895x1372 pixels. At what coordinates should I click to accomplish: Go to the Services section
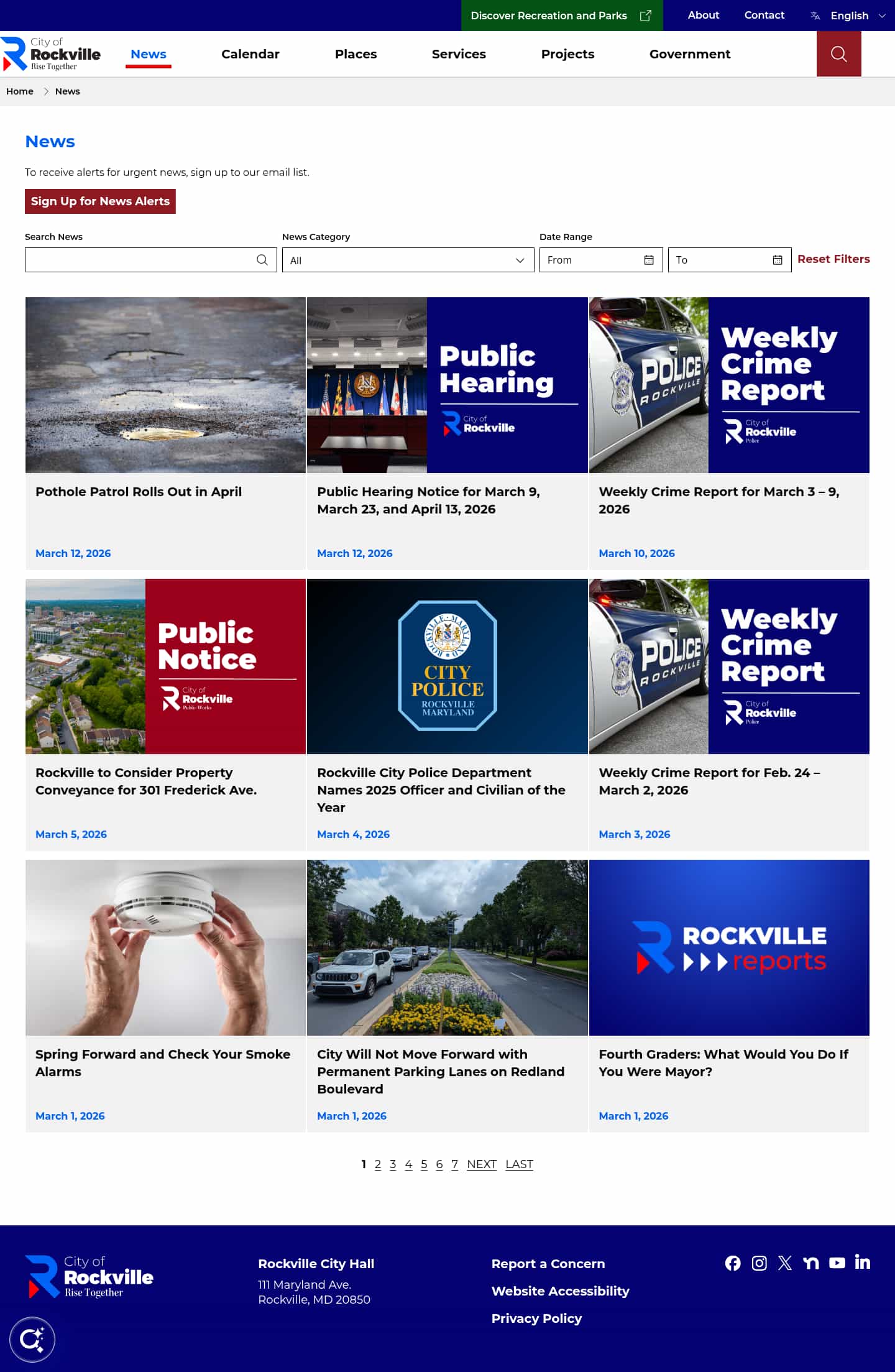(459, 54)
